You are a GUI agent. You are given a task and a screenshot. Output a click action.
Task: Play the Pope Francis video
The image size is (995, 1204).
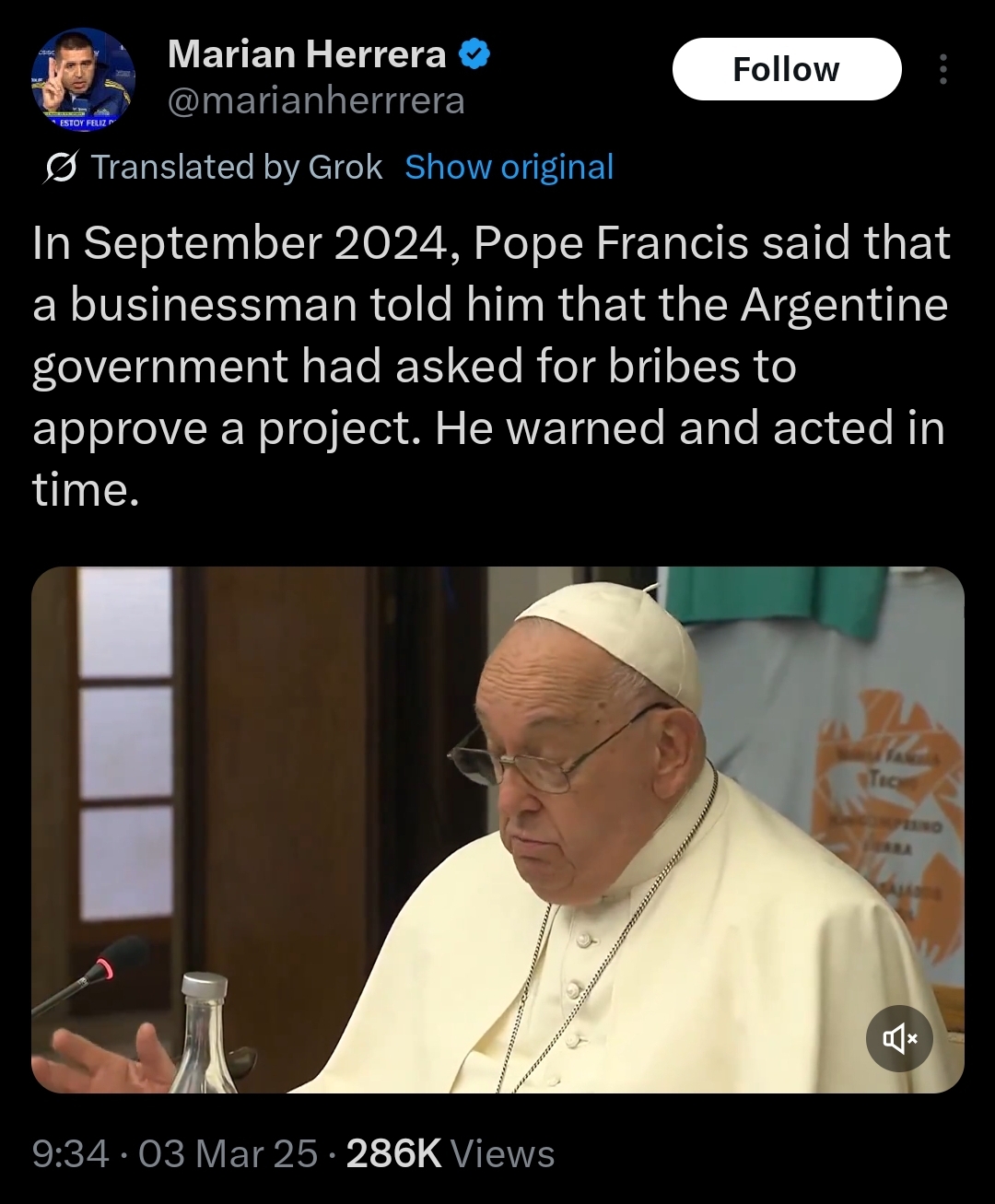tap(497, 829)
